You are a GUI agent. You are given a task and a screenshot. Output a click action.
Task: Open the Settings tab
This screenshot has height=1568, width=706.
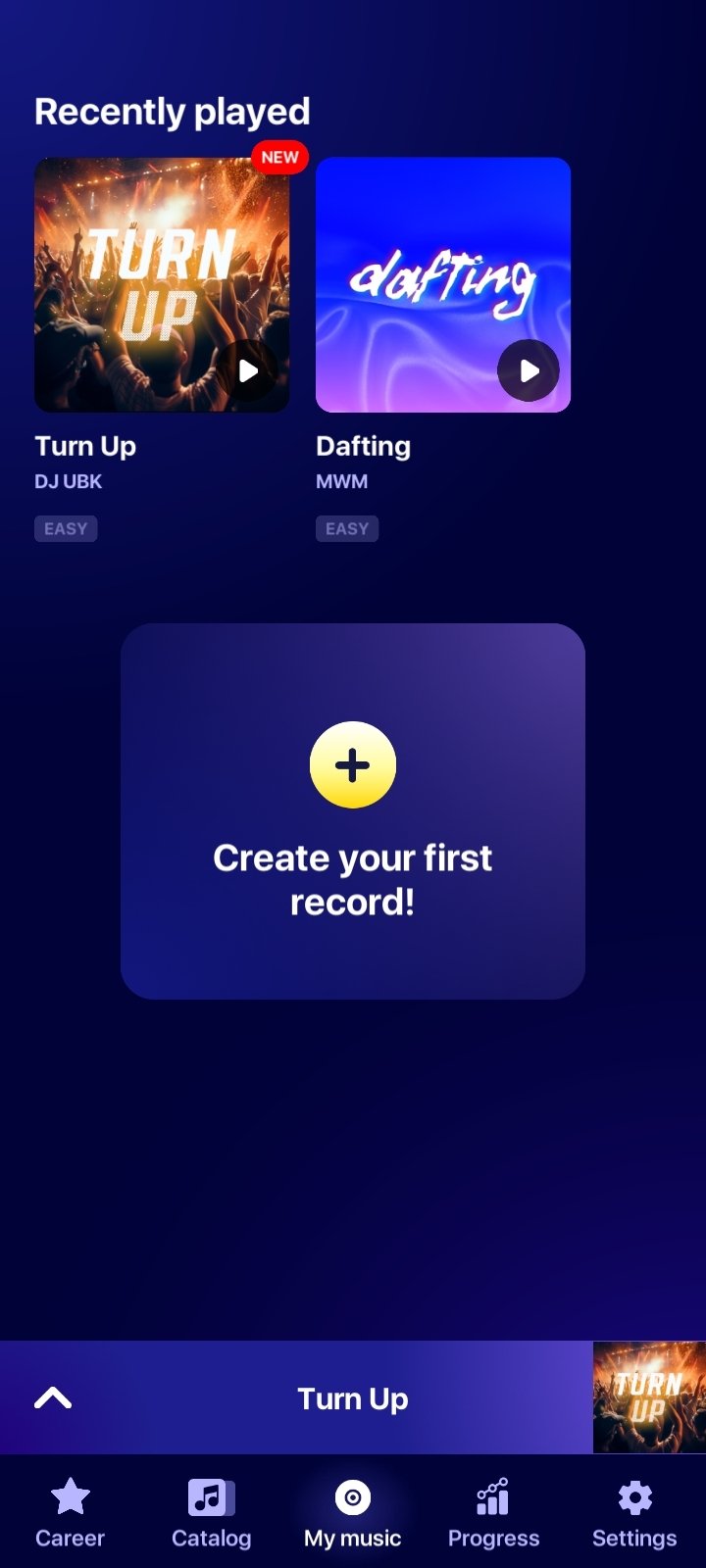point(634,1514)
